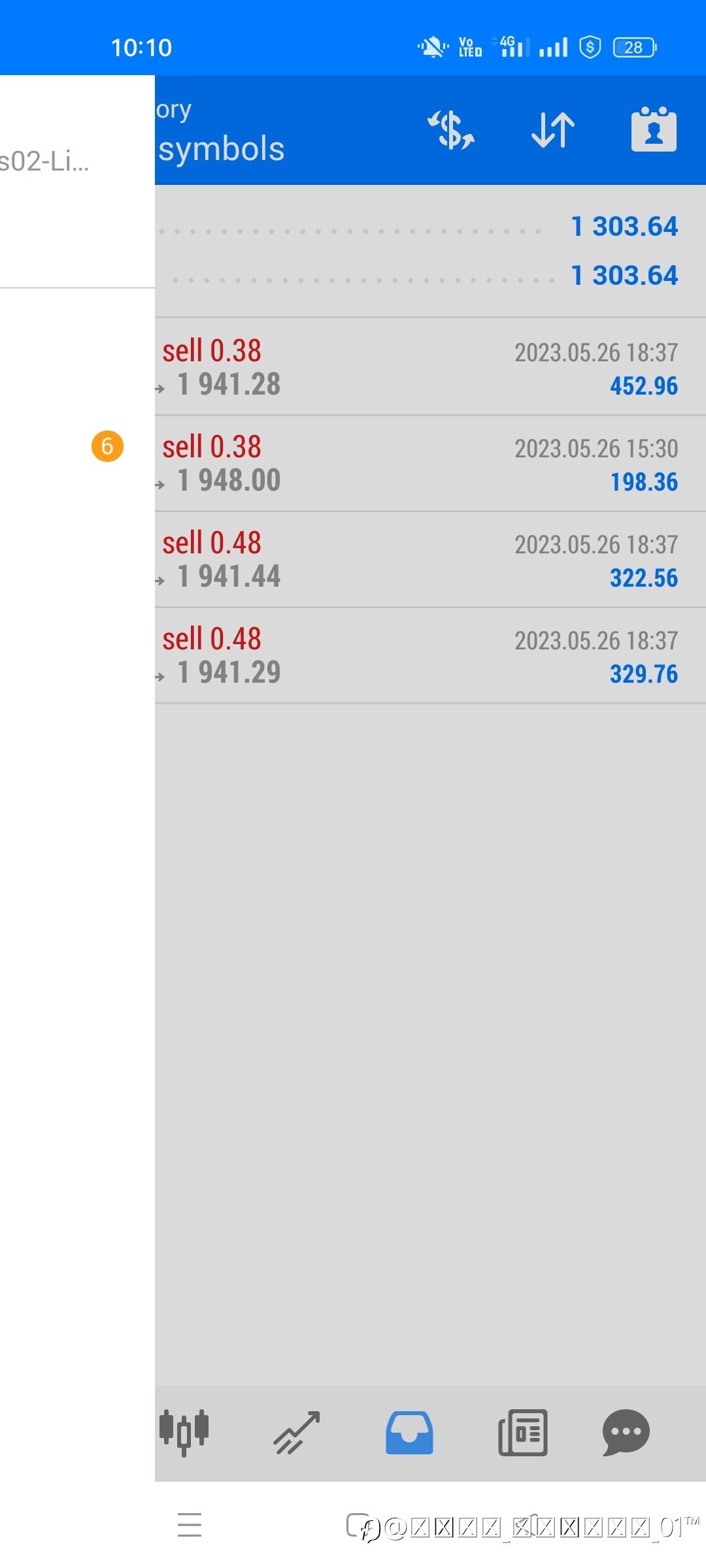This screenshot has width=706, height=1568.
Task: Open the sell 0.38 trade at 1 941.28
Action: (x=430, y=367)
